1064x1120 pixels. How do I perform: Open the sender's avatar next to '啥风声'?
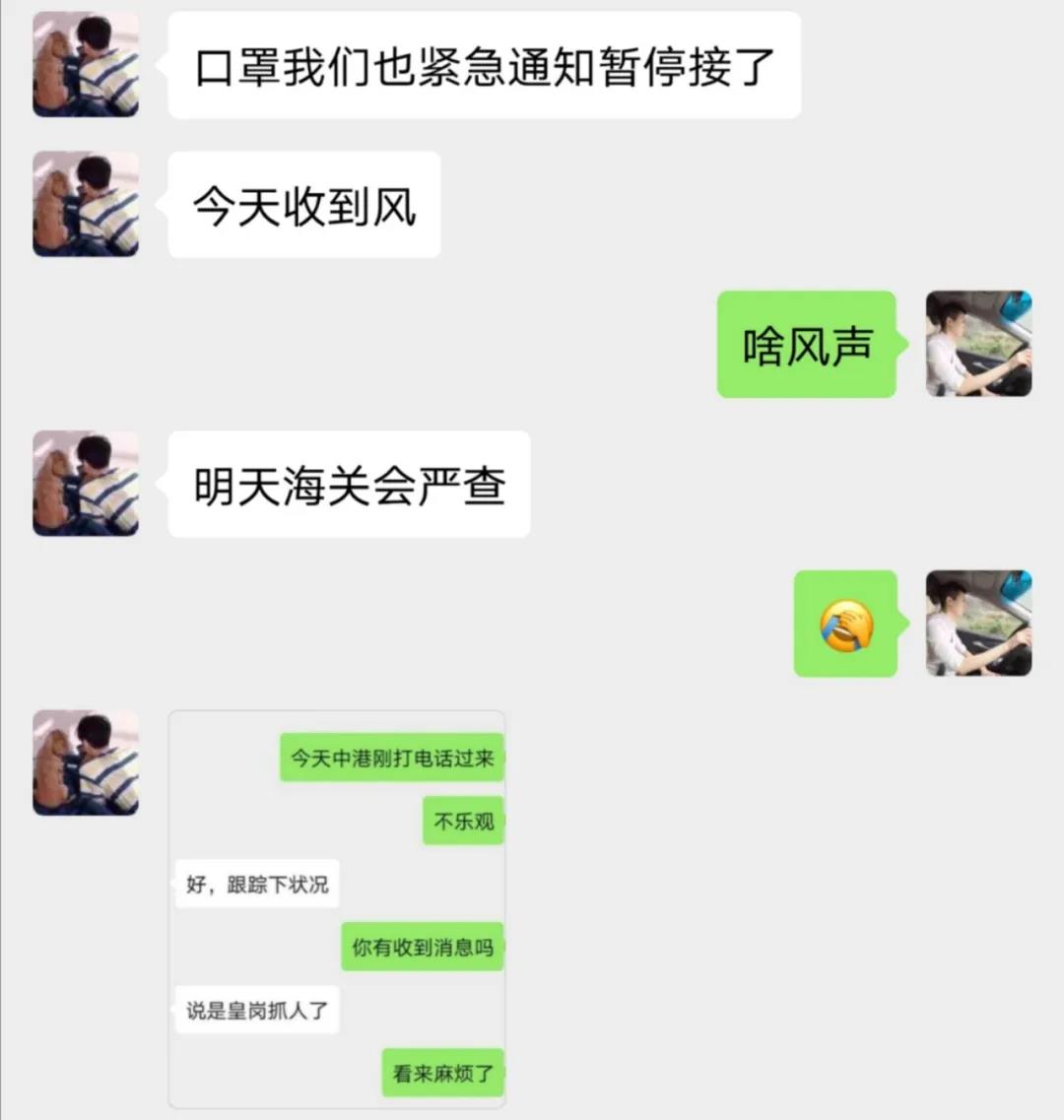pyautogui.click(x=978, y=344)
